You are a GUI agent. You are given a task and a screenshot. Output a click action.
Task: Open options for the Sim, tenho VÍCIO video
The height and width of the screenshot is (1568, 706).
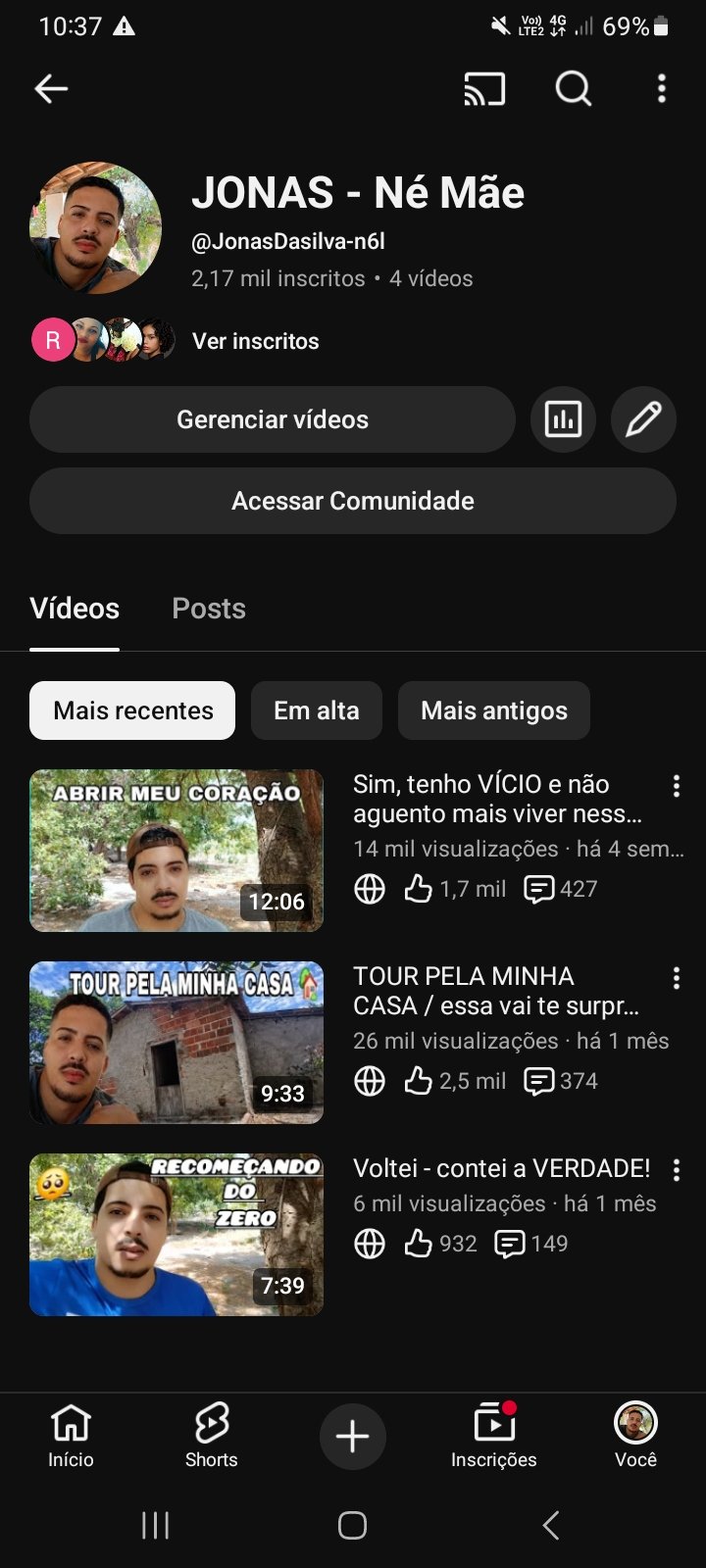point(676,785)
